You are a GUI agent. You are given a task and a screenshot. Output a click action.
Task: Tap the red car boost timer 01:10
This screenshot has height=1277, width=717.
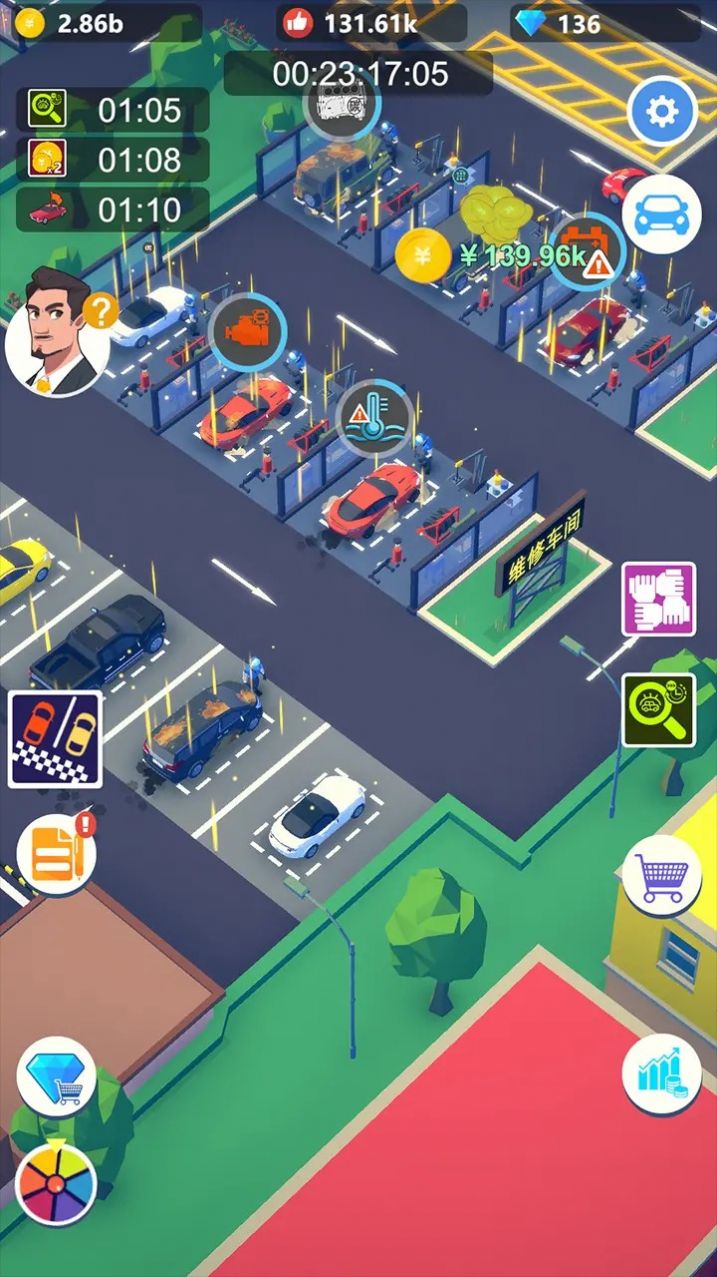[x=113, y=210]
